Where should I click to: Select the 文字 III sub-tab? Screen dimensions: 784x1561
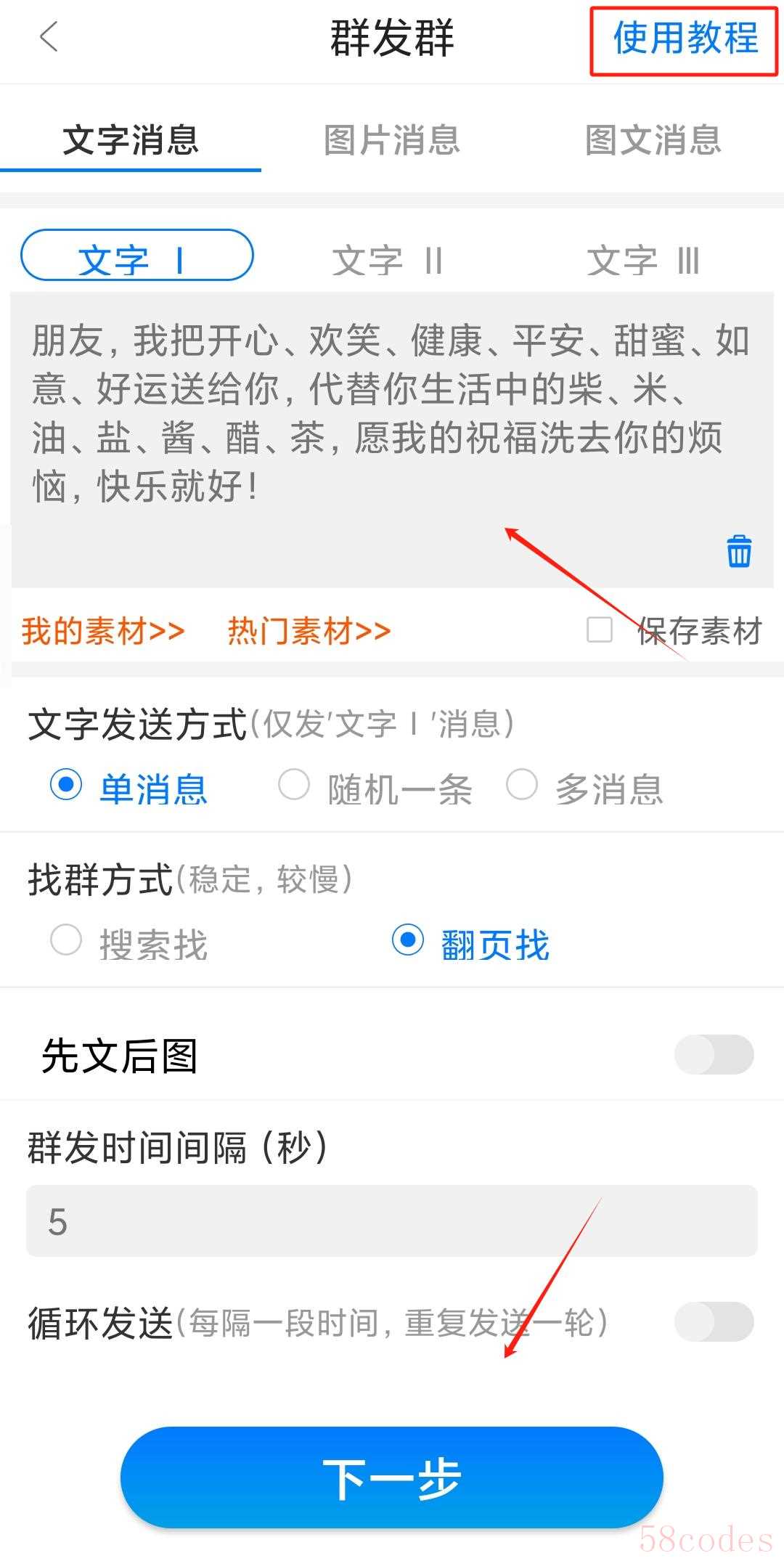[x=643, y=260]
